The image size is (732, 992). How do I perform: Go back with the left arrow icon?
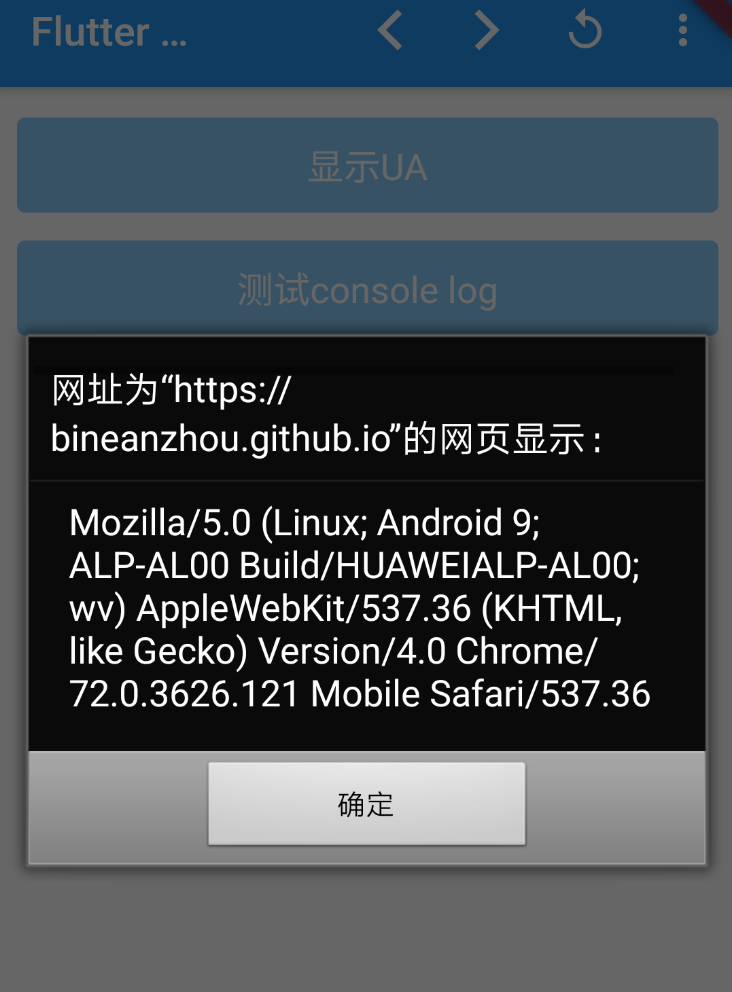pos(390,31)
